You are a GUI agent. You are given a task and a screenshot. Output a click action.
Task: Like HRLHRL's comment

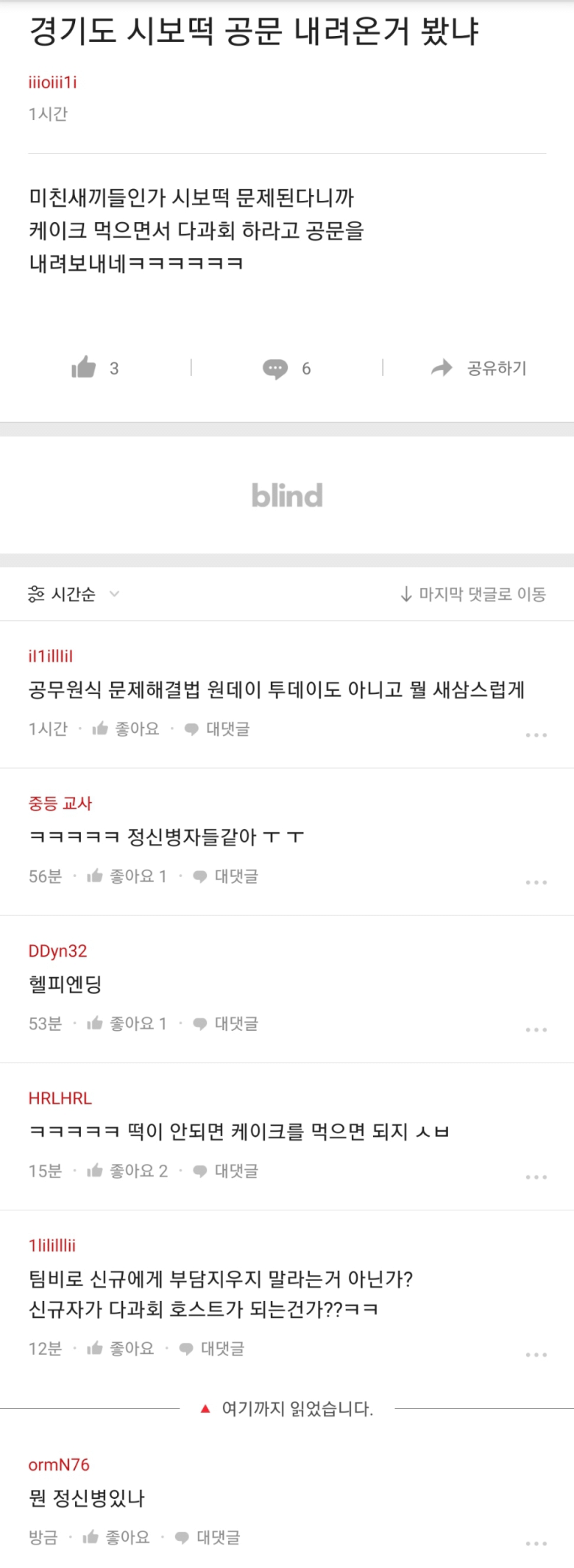(x=126, y=1171)
